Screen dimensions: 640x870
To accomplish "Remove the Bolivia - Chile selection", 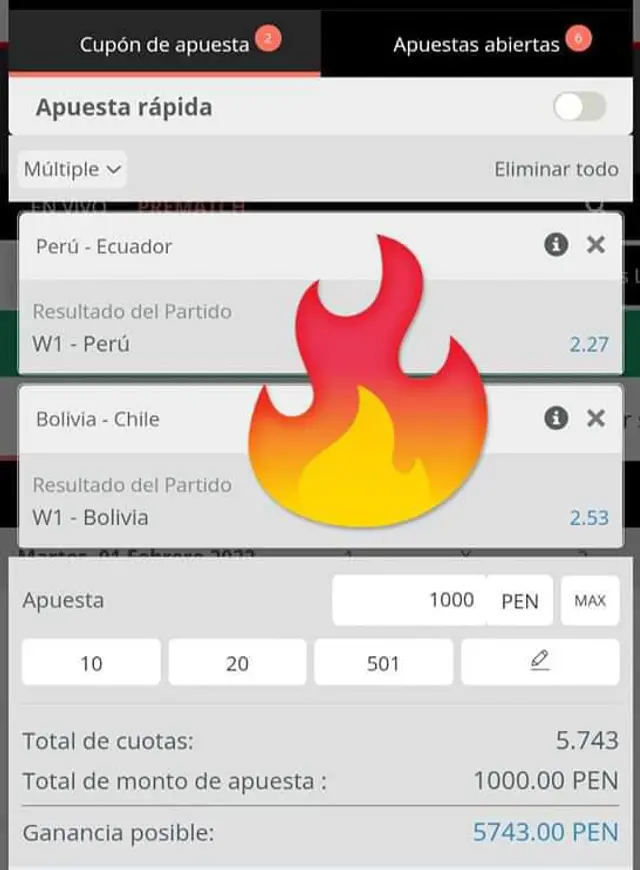I will (x=596, y=418).
